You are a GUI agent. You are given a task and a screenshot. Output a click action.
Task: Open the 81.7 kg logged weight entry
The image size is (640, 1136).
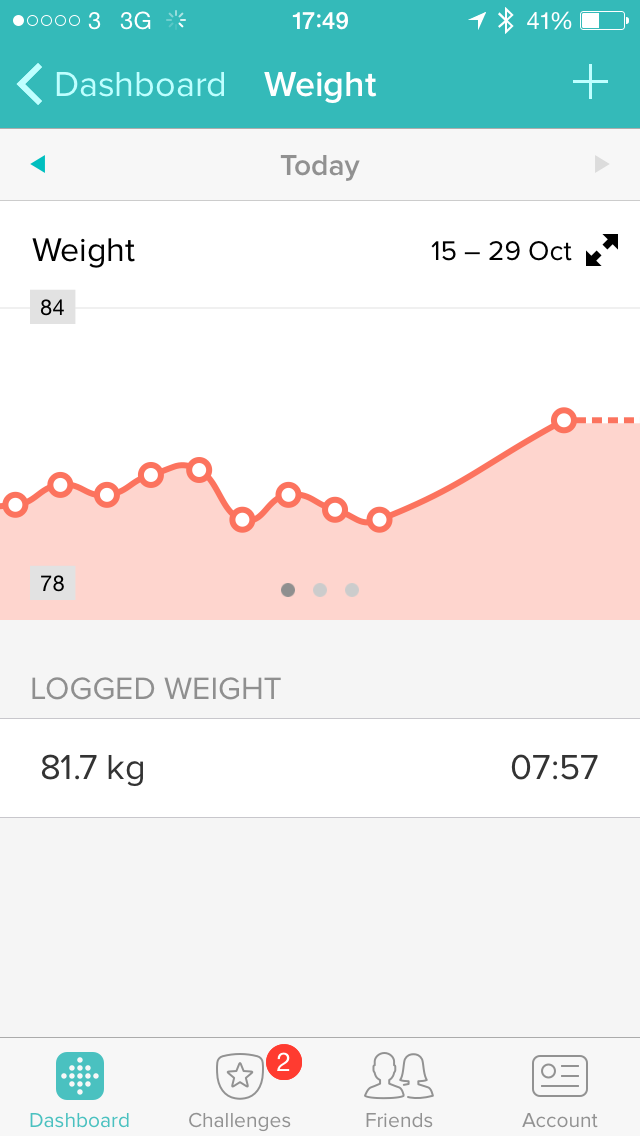pos(320,768)
